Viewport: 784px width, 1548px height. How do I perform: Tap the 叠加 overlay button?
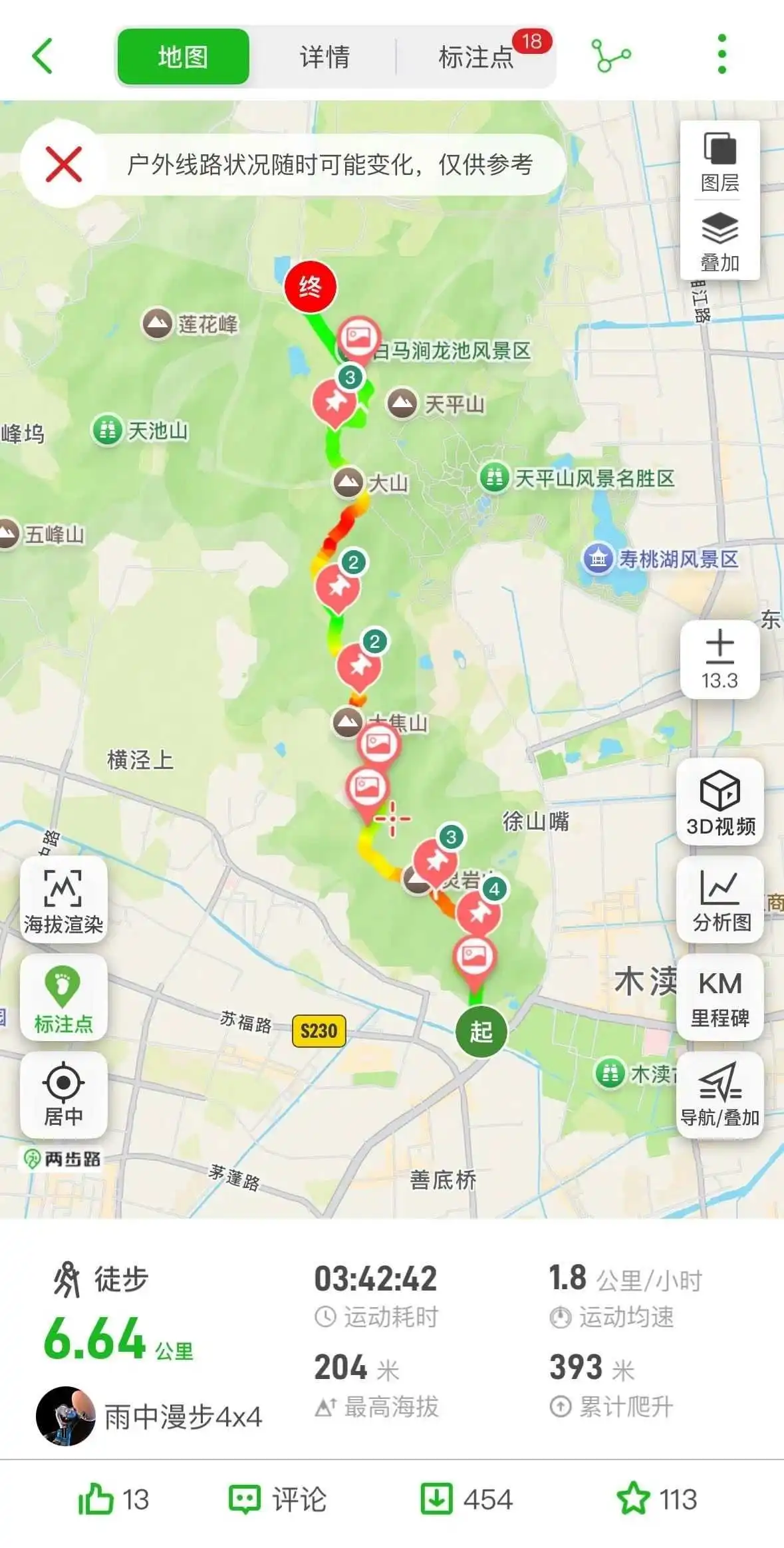(719, 242)
